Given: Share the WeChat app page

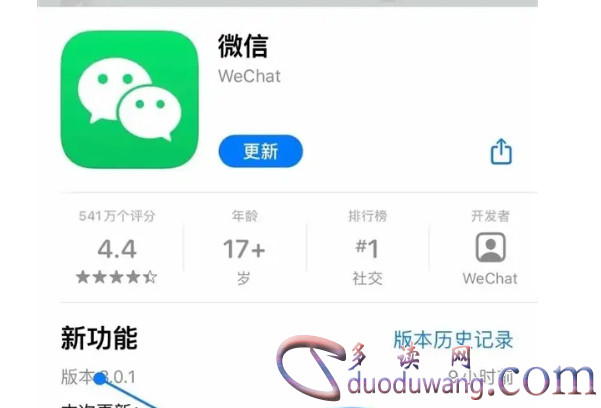Looking at the screenshot, I should tap(501, 151).
